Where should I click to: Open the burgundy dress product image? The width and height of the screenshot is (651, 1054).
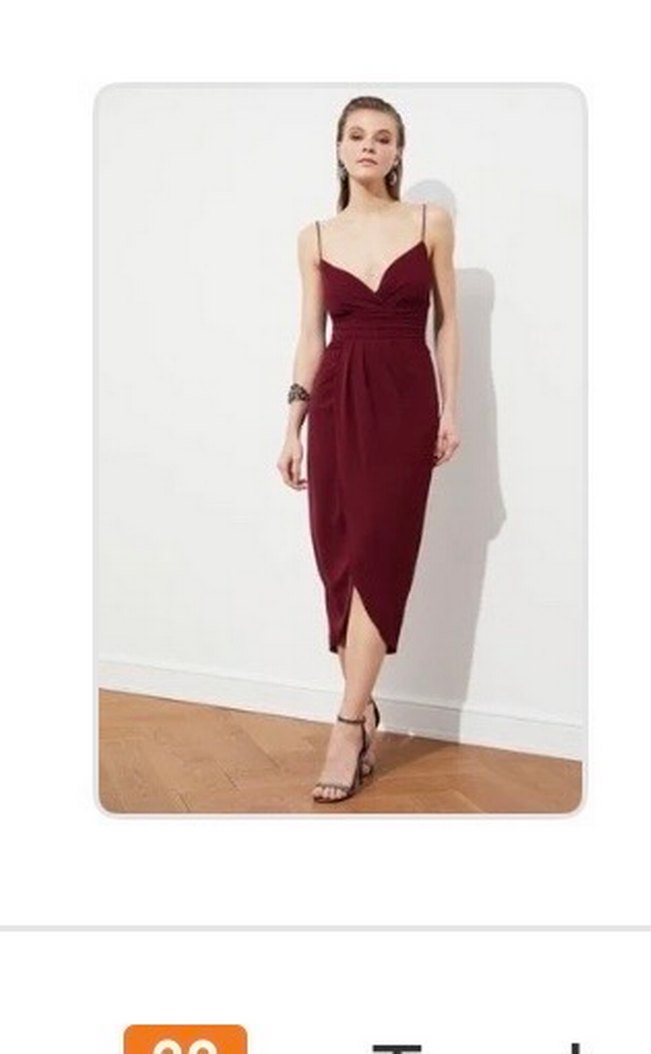pyautogui.click(x=340, y=450)
